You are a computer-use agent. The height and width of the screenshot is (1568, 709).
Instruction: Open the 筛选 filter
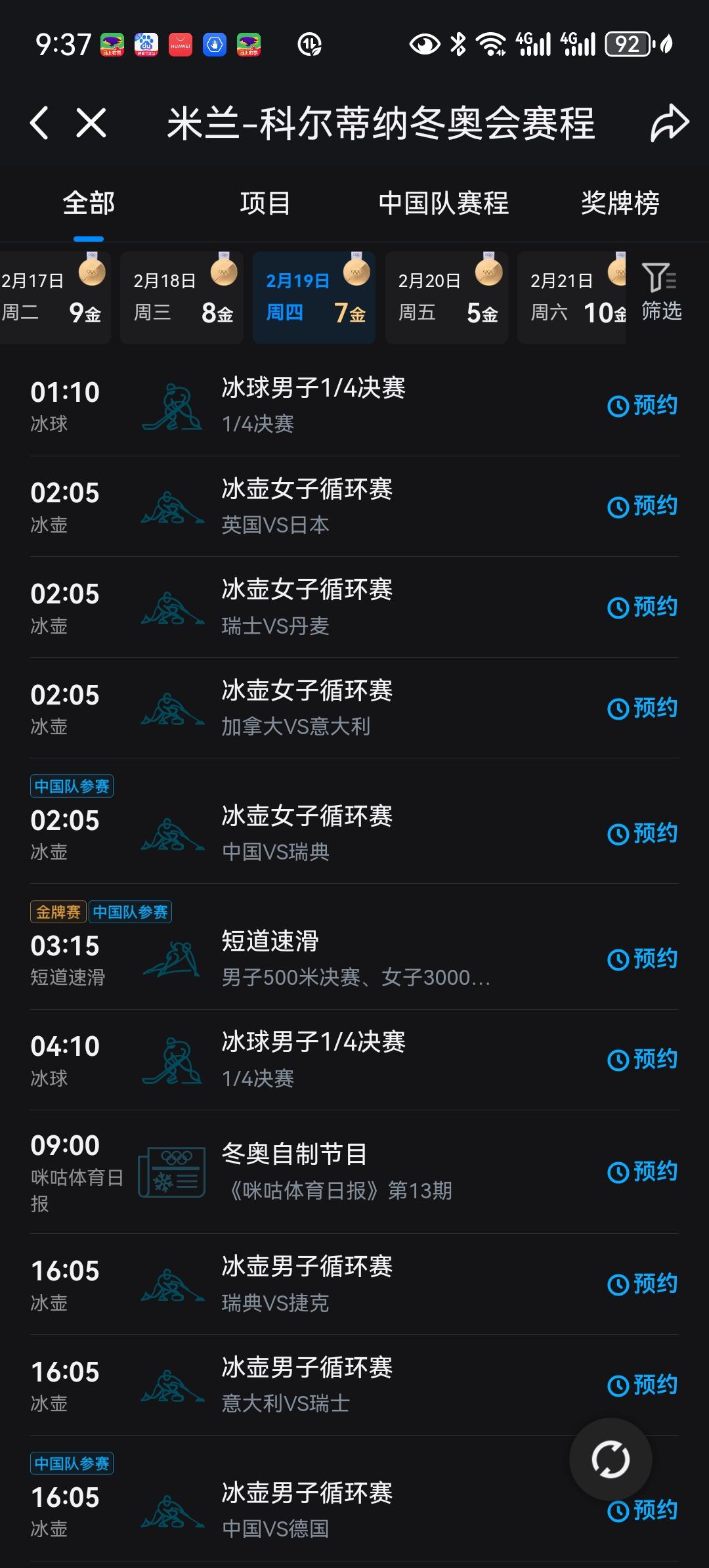coord(661,292)
